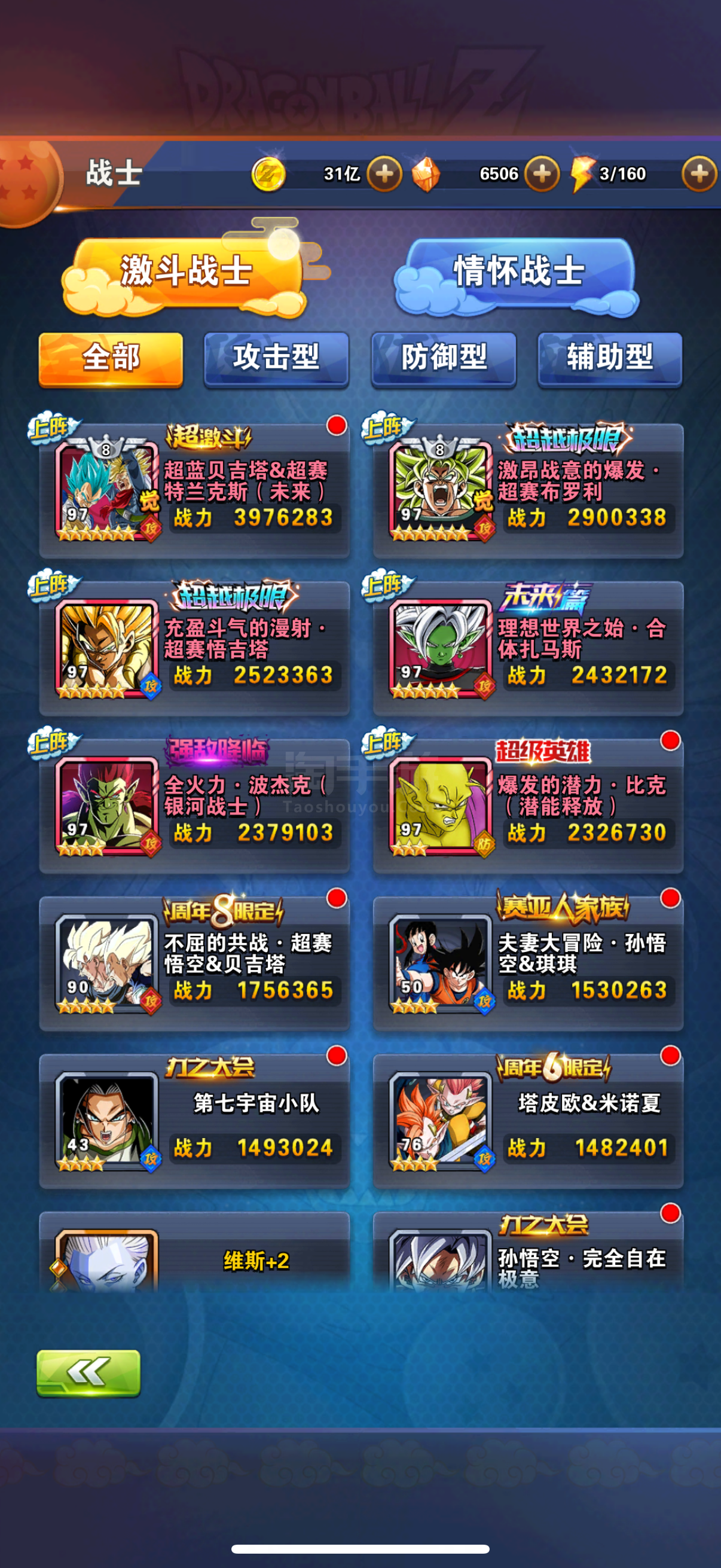Open 充盈斗气的漫射·超赛悟吉塔 card
721x1568 pixels.
(x=194, y=648)
